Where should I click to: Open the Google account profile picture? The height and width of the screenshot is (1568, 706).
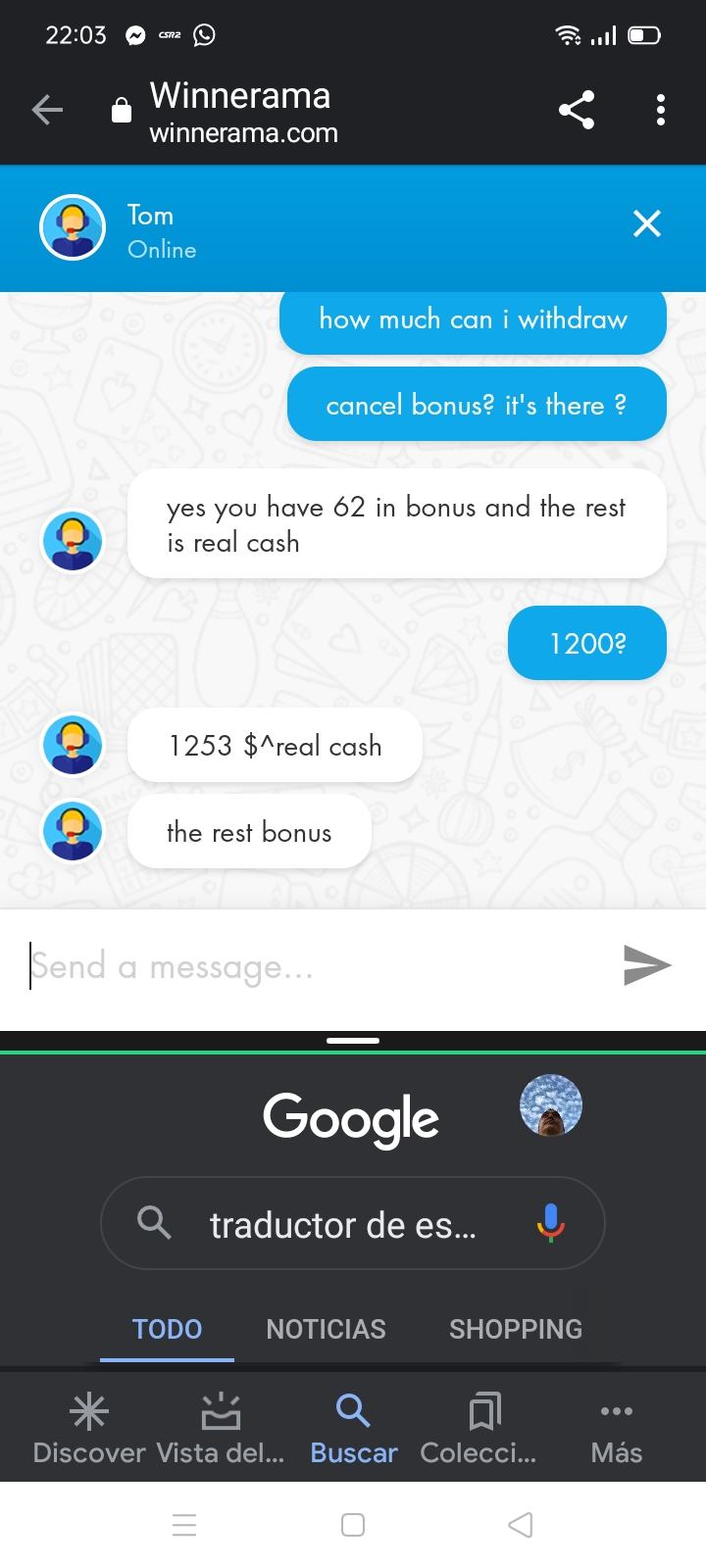(550, 1104)
